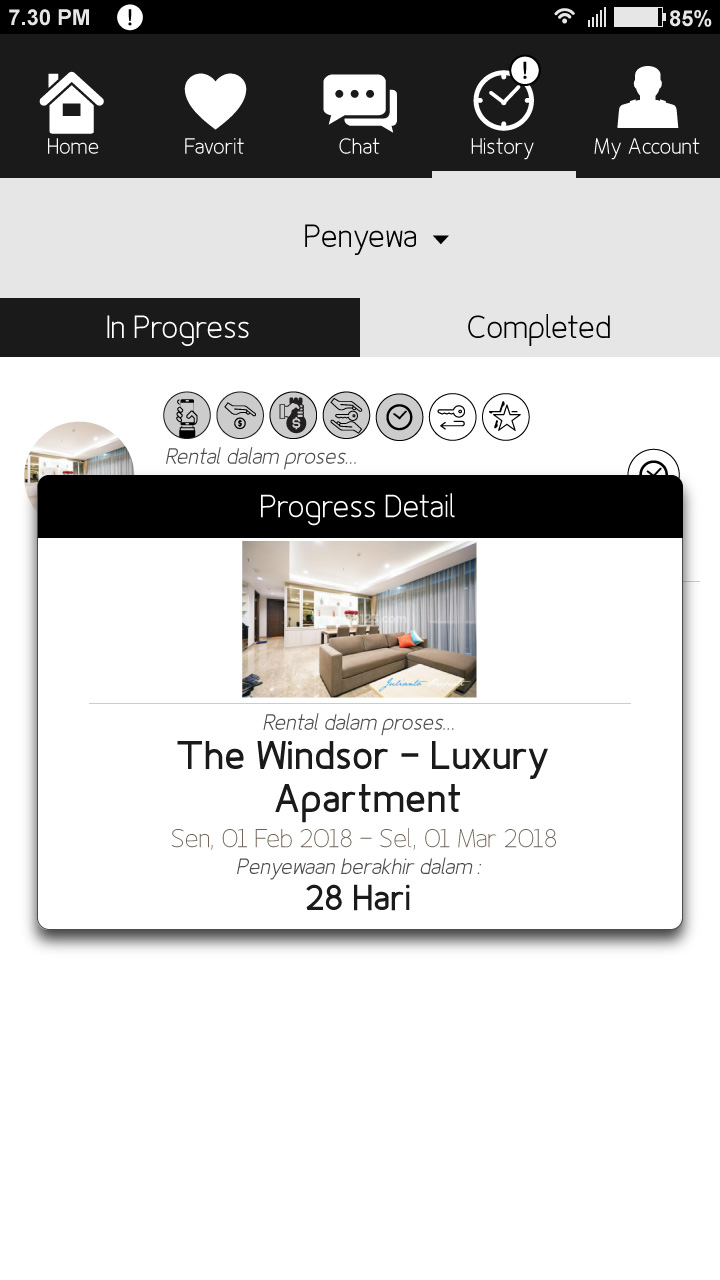Viewport: 720px width, 1280px height.
Task: Expand the Penyewa dropdown
Action: [x=376, y=238]
